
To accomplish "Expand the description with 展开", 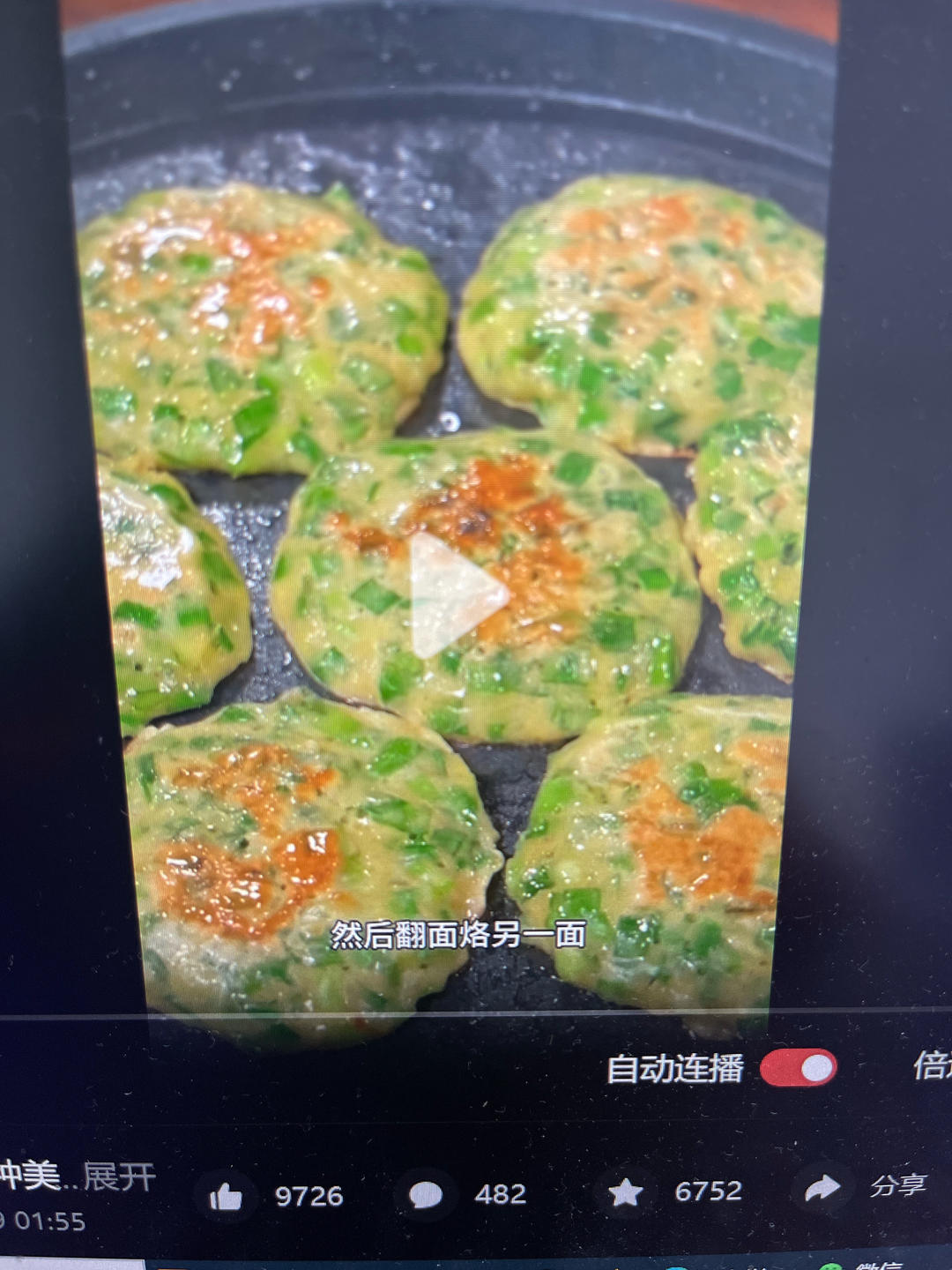I will (119, 1176).
